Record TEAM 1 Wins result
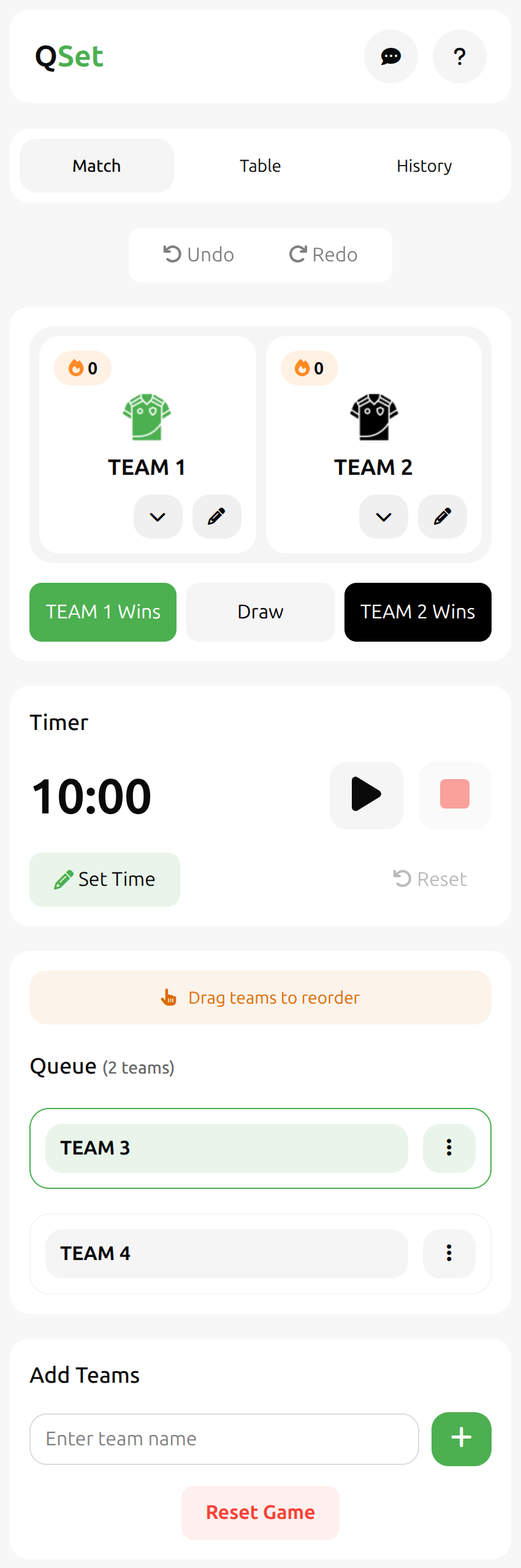The width and height of the screenshot is (521, 1568). click(103, 612)
